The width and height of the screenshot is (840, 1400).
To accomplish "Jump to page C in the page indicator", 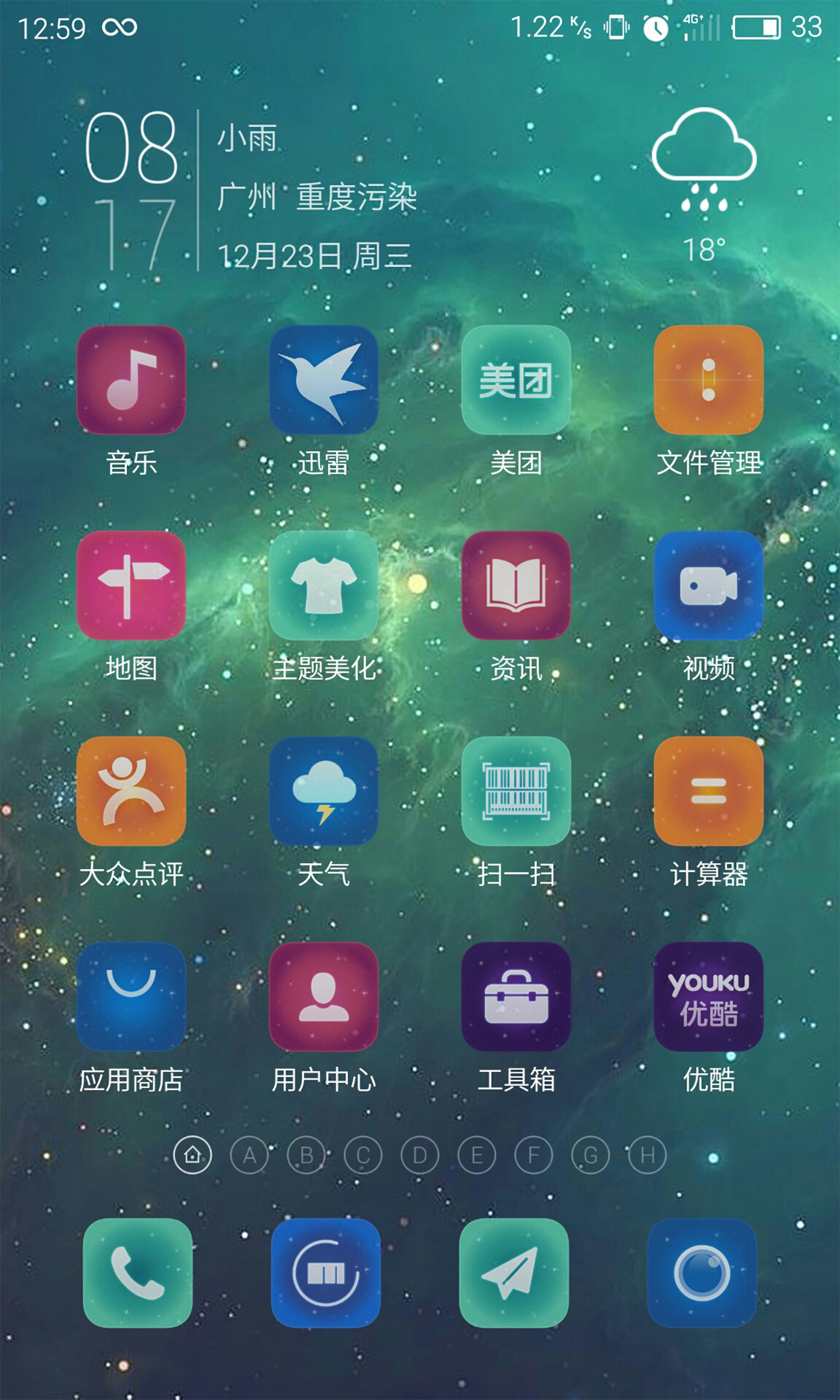I will click(363, 1155).
